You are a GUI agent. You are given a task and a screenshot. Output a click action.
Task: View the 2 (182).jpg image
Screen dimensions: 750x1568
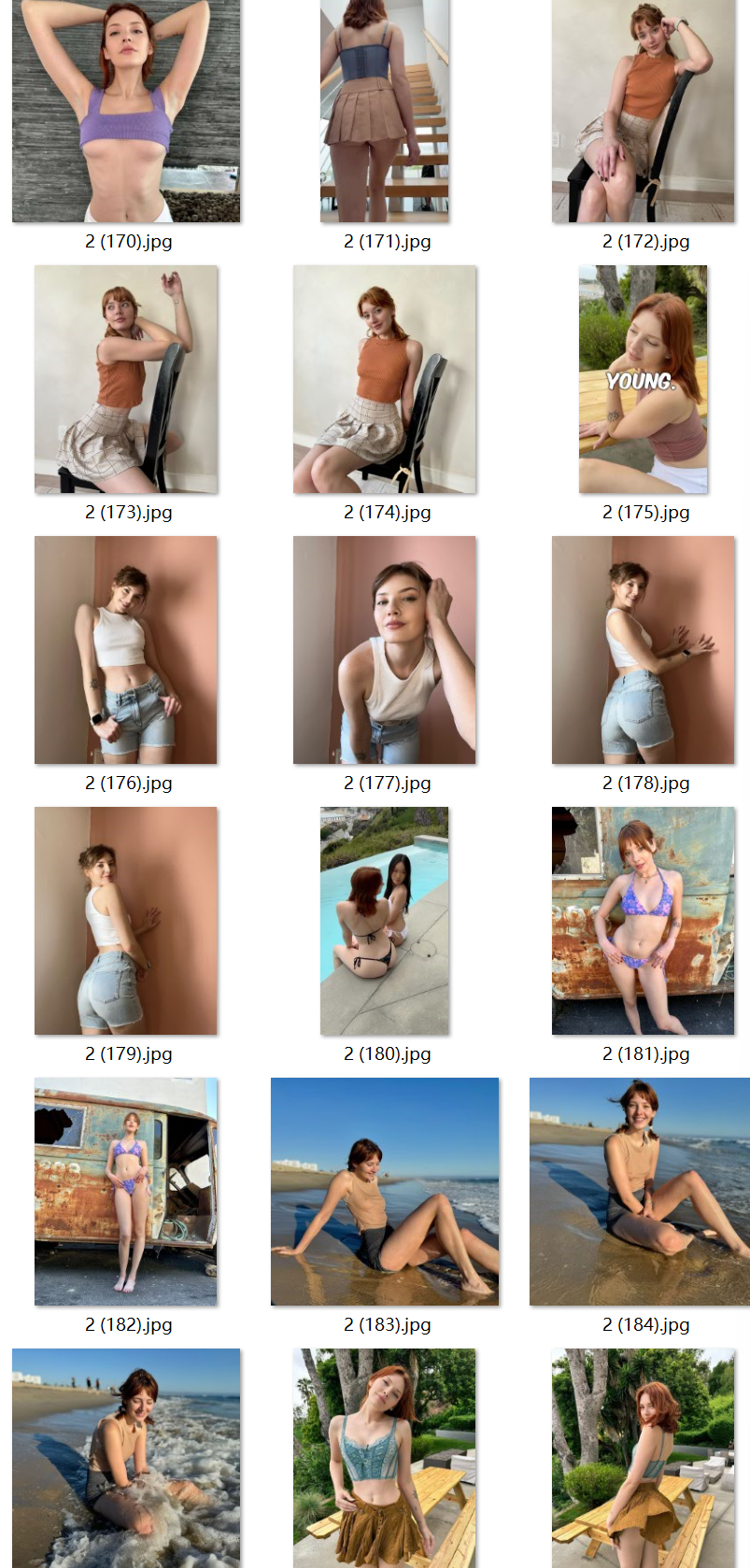coord(126,1192)
